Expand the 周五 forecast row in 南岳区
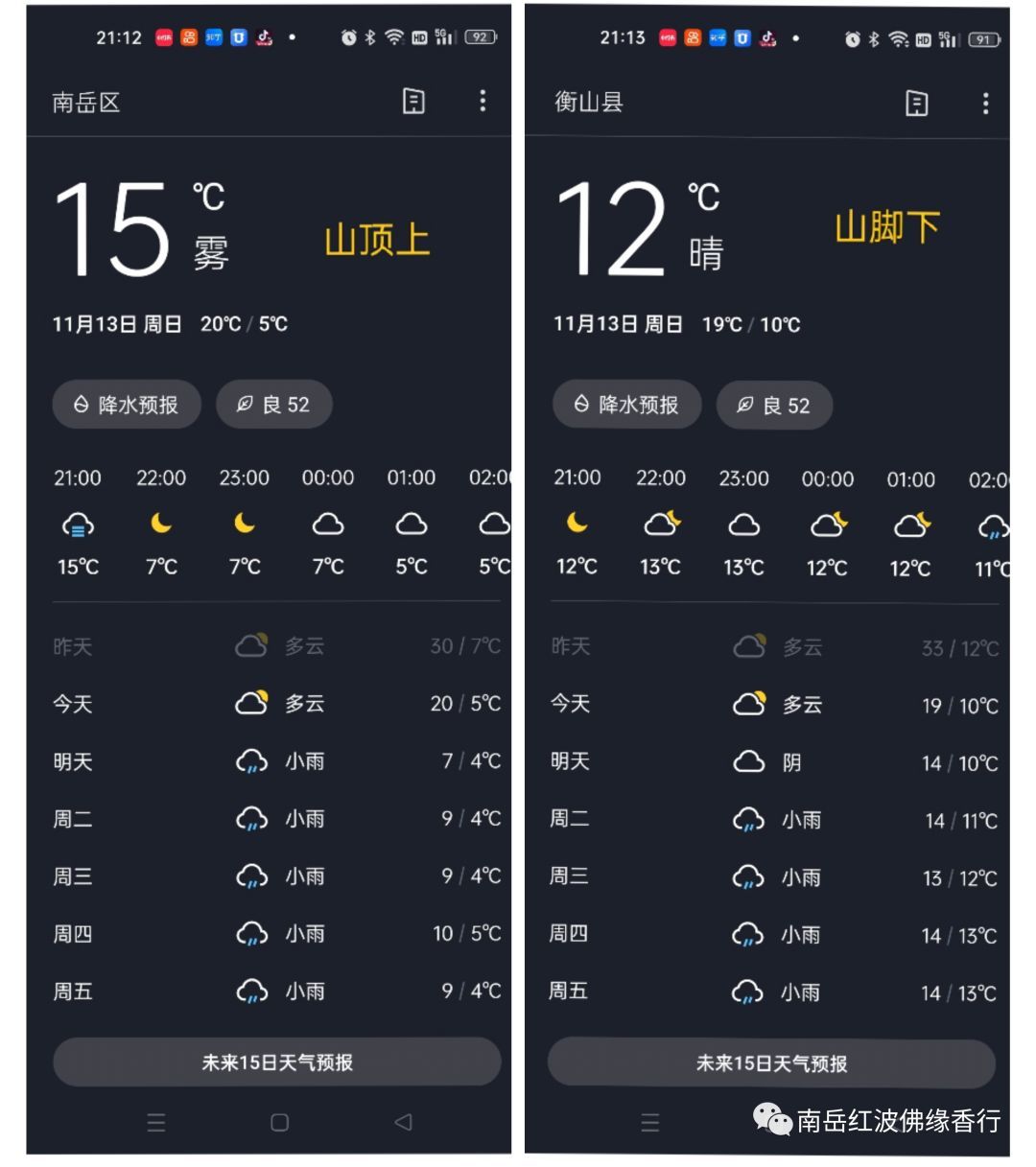 251,991
